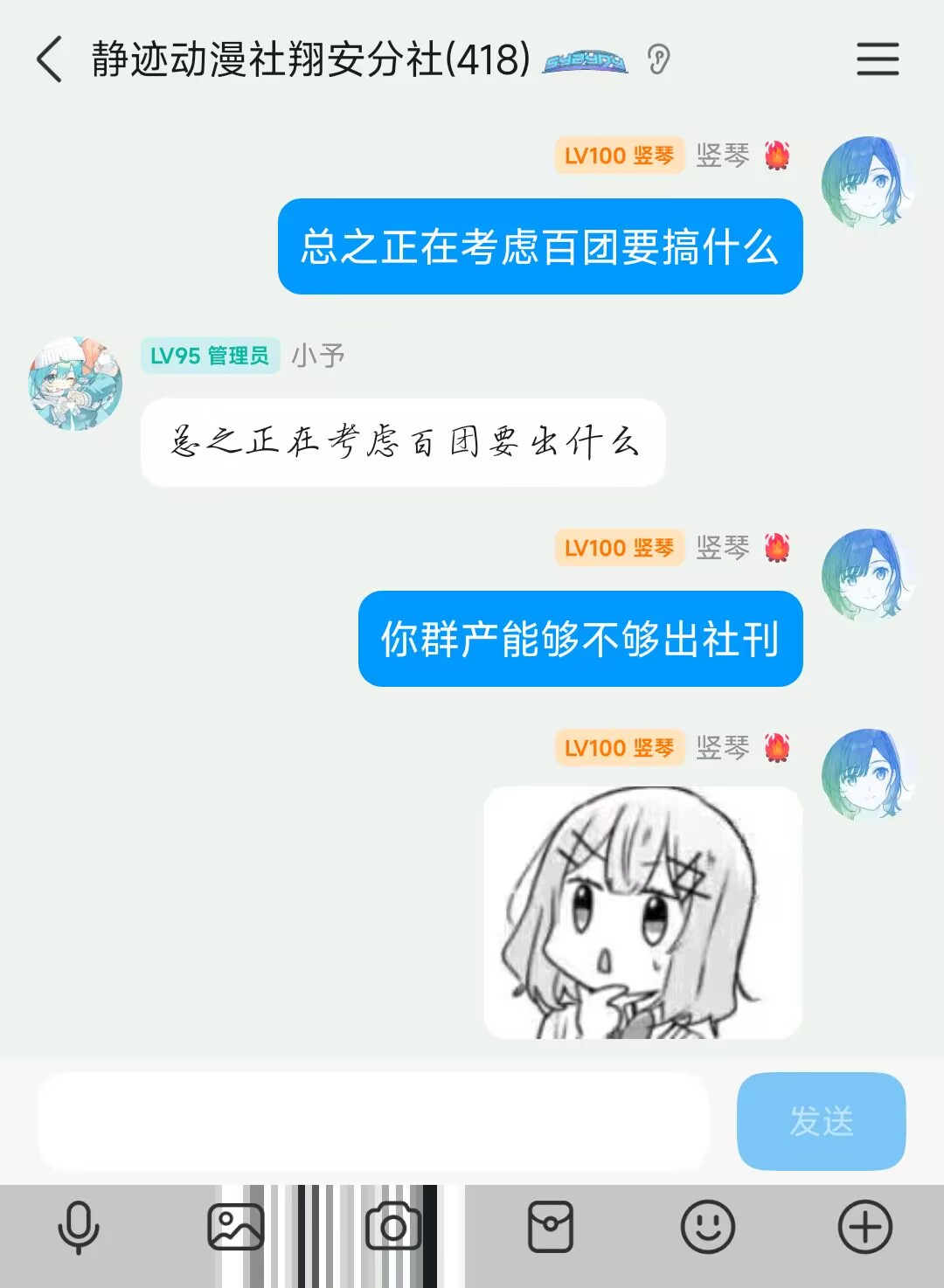Open the red packet wallet icon
Image resolution: width=944 pixels, height=1288 pixels.
[551, 1228]
